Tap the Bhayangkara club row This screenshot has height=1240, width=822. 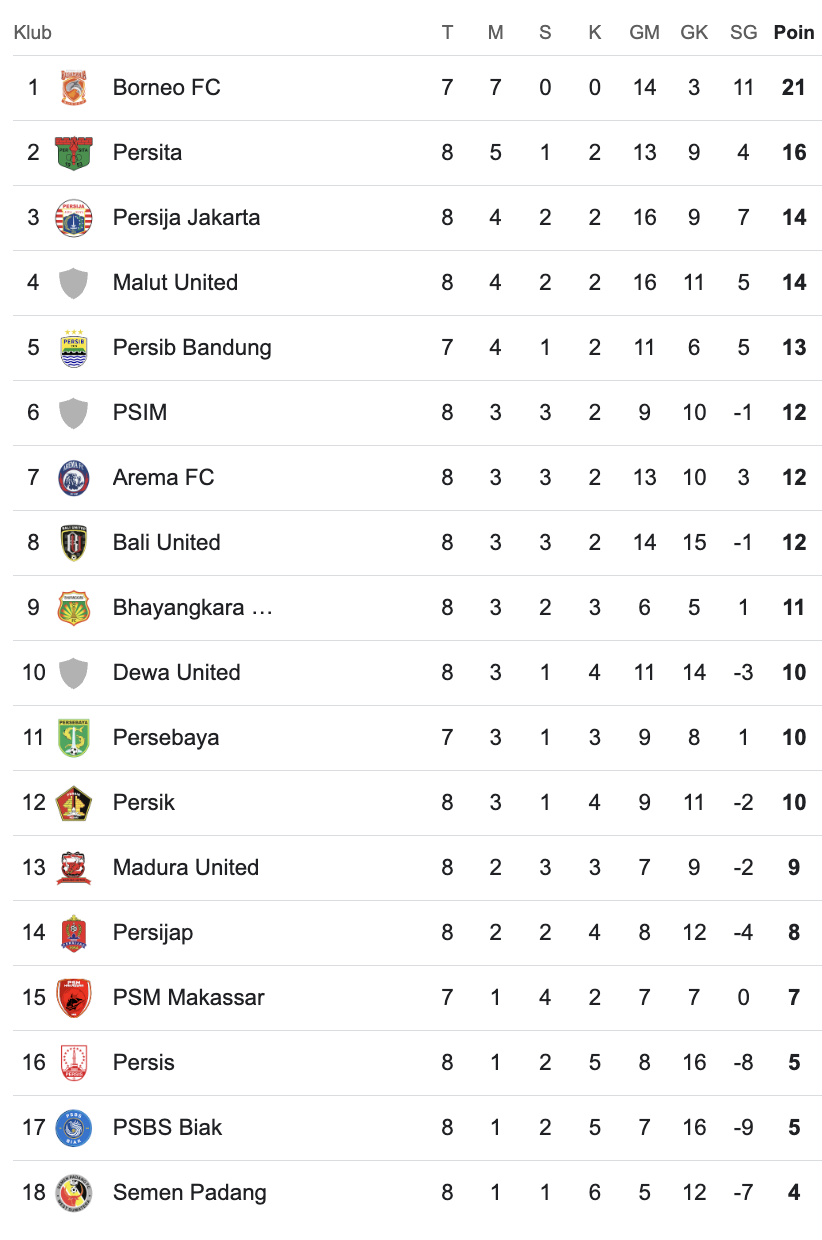[192, 608]
